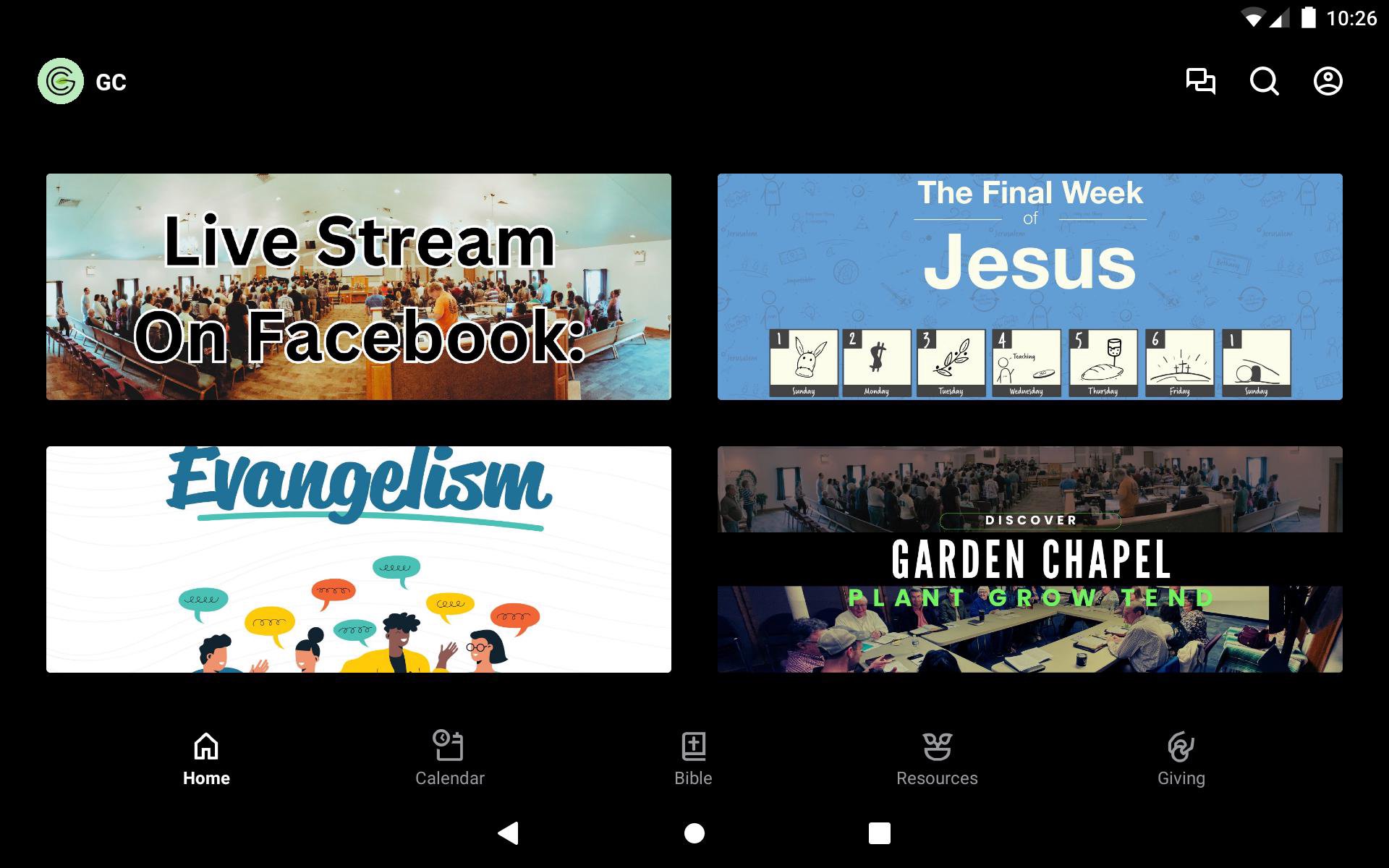Open the messages chat icon
Viewport: 1389px width, 868px height.
[1200, 81]
